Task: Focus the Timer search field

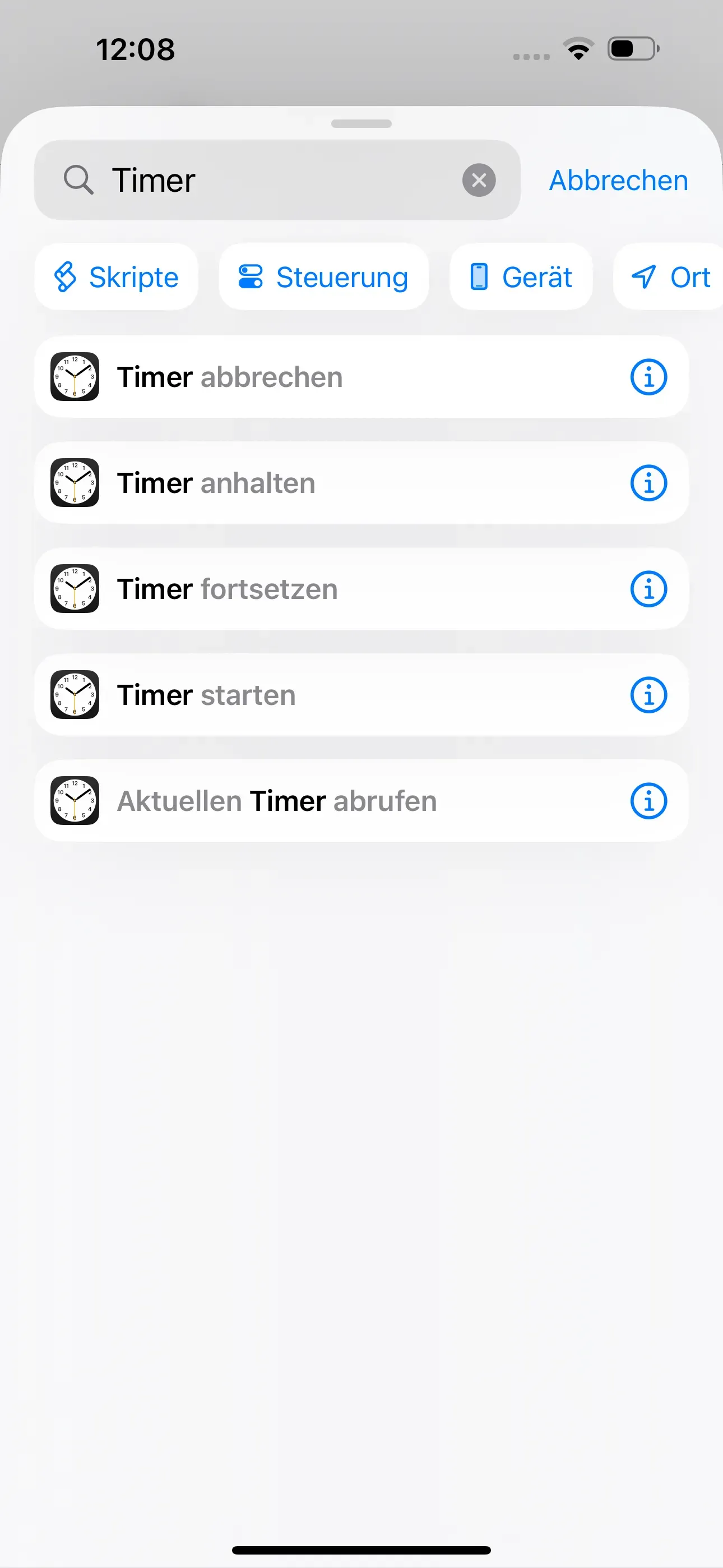Action: (277, 180)
